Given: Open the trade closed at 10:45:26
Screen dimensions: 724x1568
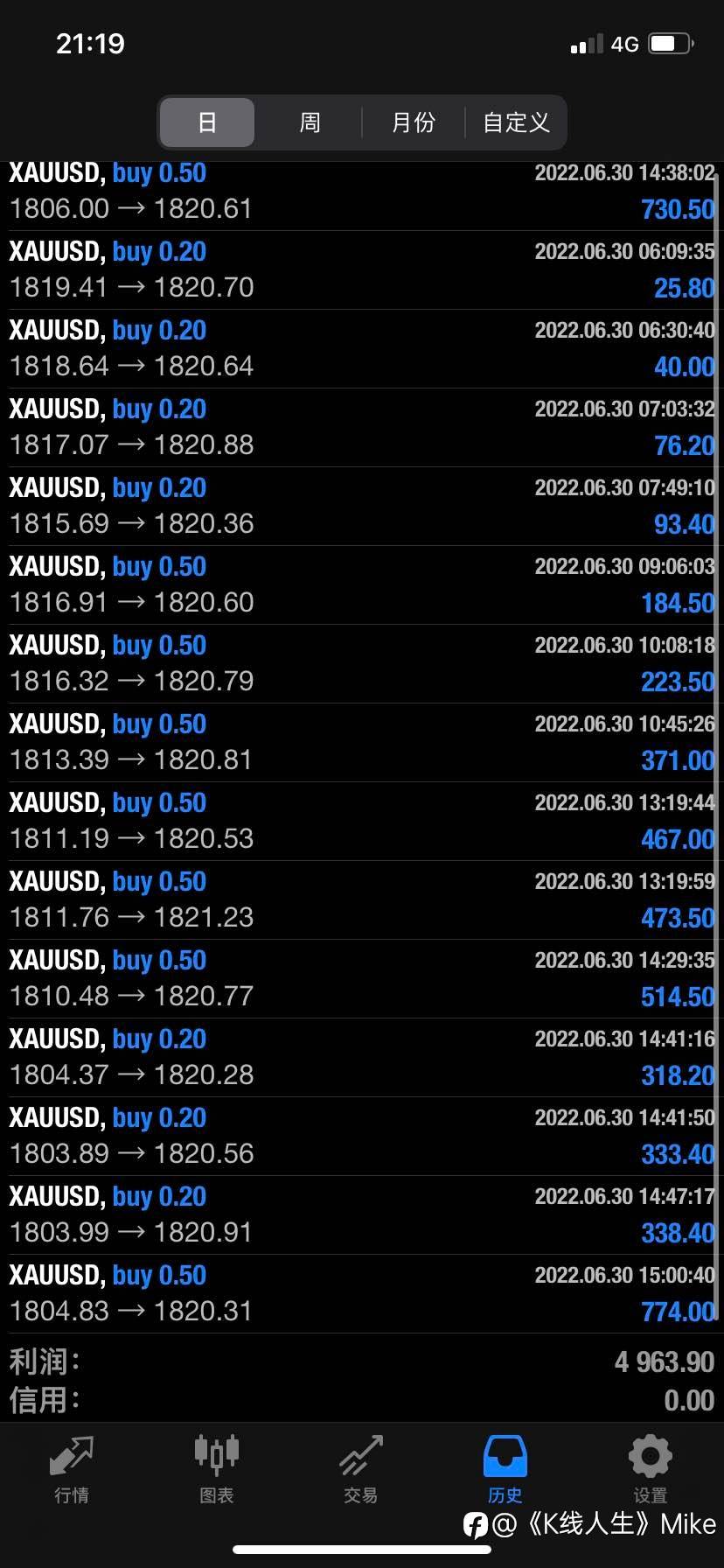Looking at the screenshot, I should 362,743.
